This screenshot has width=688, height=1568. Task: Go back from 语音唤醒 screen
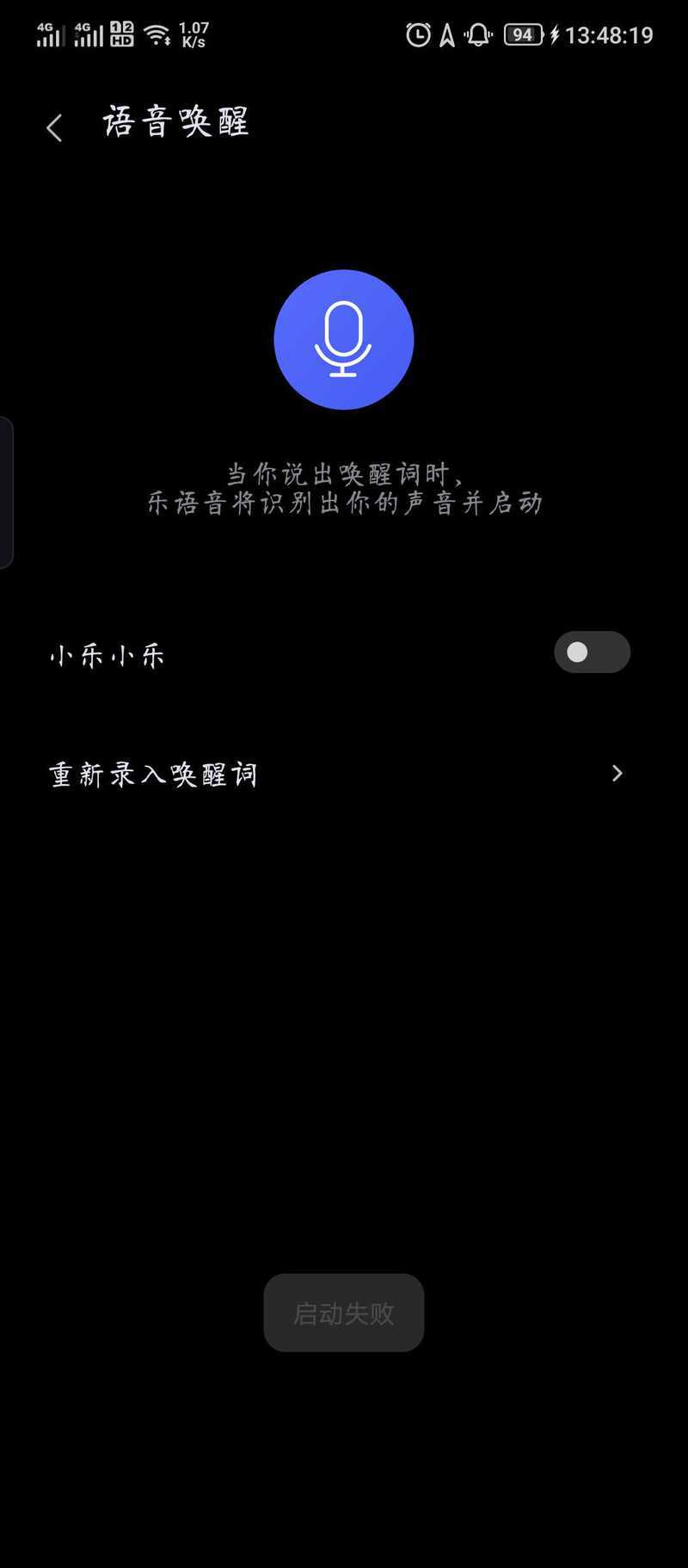point(54,128)
